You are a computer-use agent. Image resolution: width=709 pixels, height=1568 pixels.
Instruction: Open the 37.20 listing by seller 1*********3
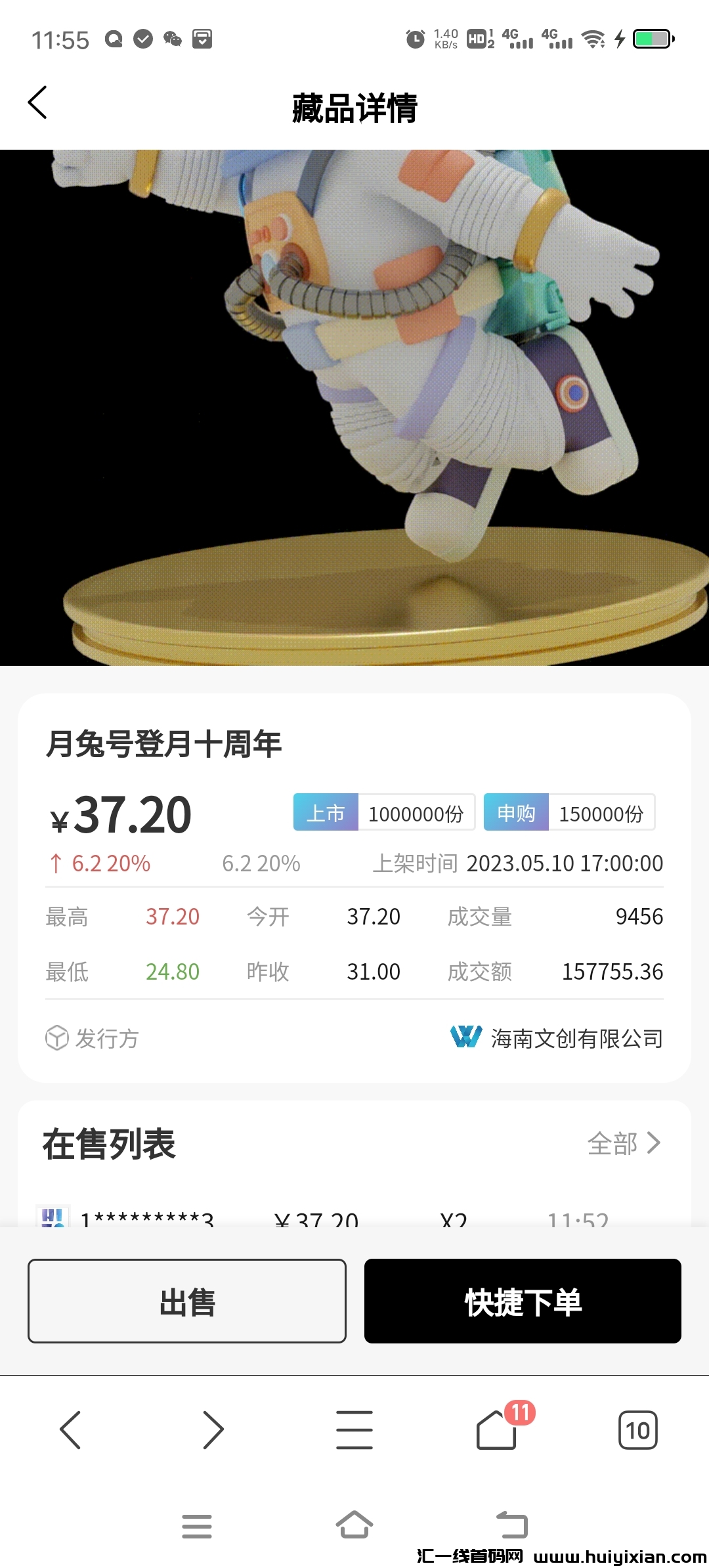point(315,1219)
